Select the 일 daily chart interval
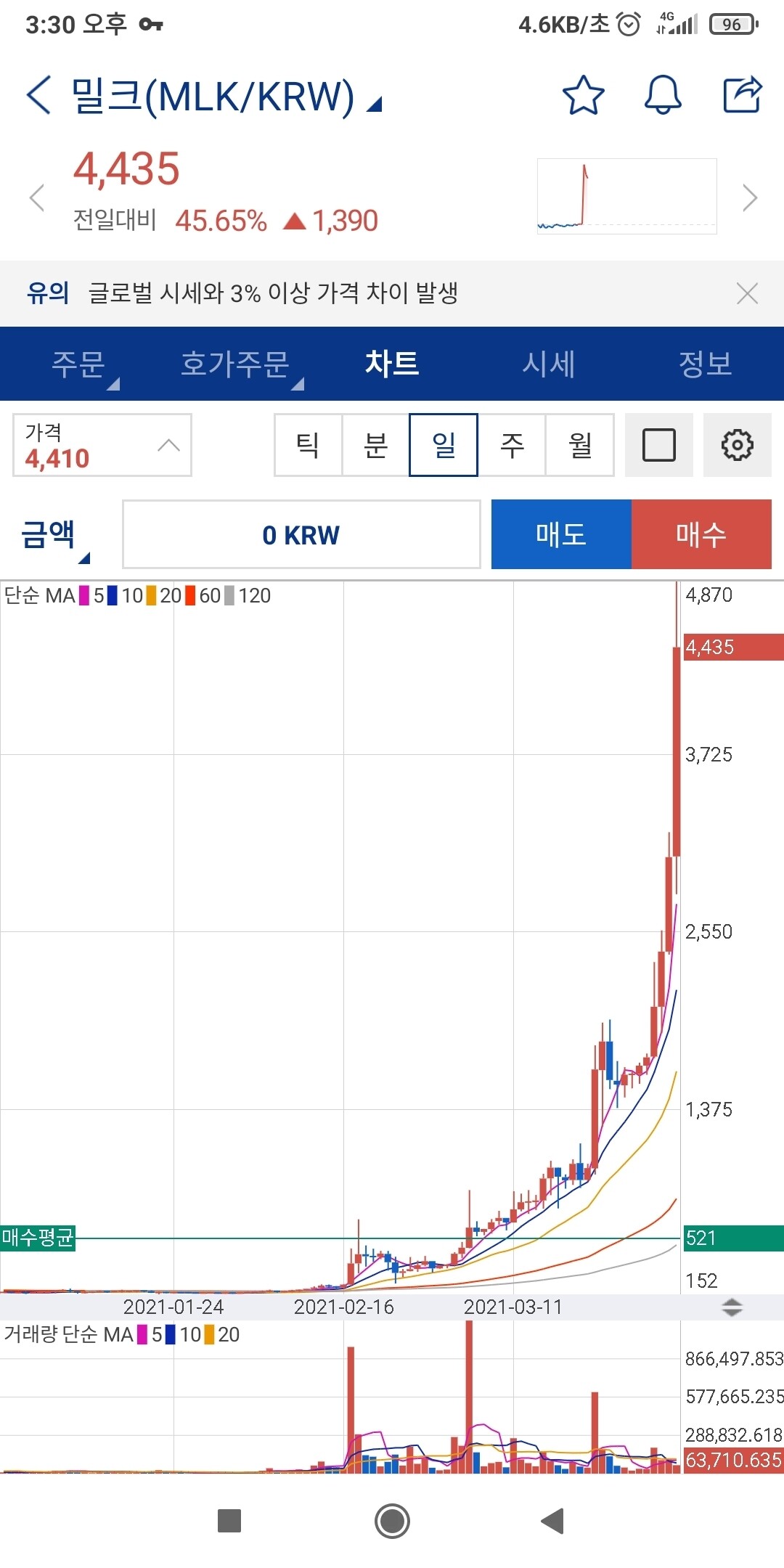784x1568 pixels. (x=444, y=445)
